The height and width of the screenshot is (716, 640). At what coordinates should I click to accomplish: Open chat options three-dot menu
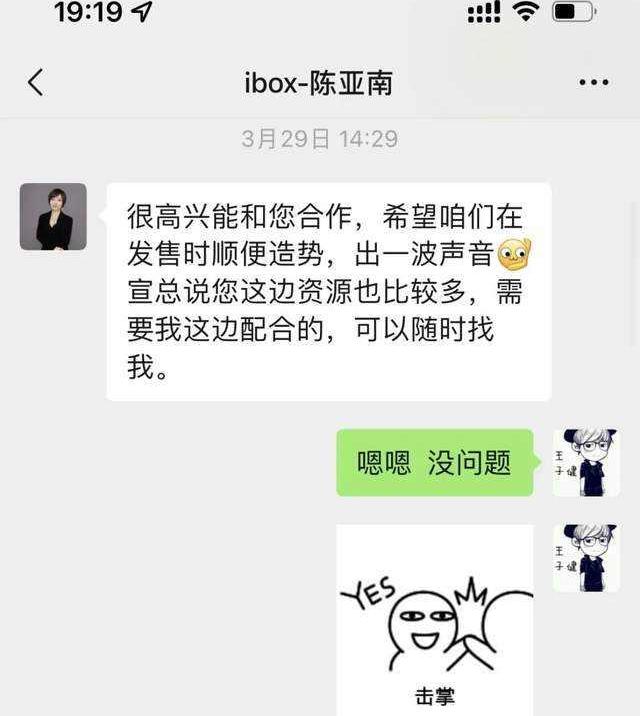coord(593,82)
